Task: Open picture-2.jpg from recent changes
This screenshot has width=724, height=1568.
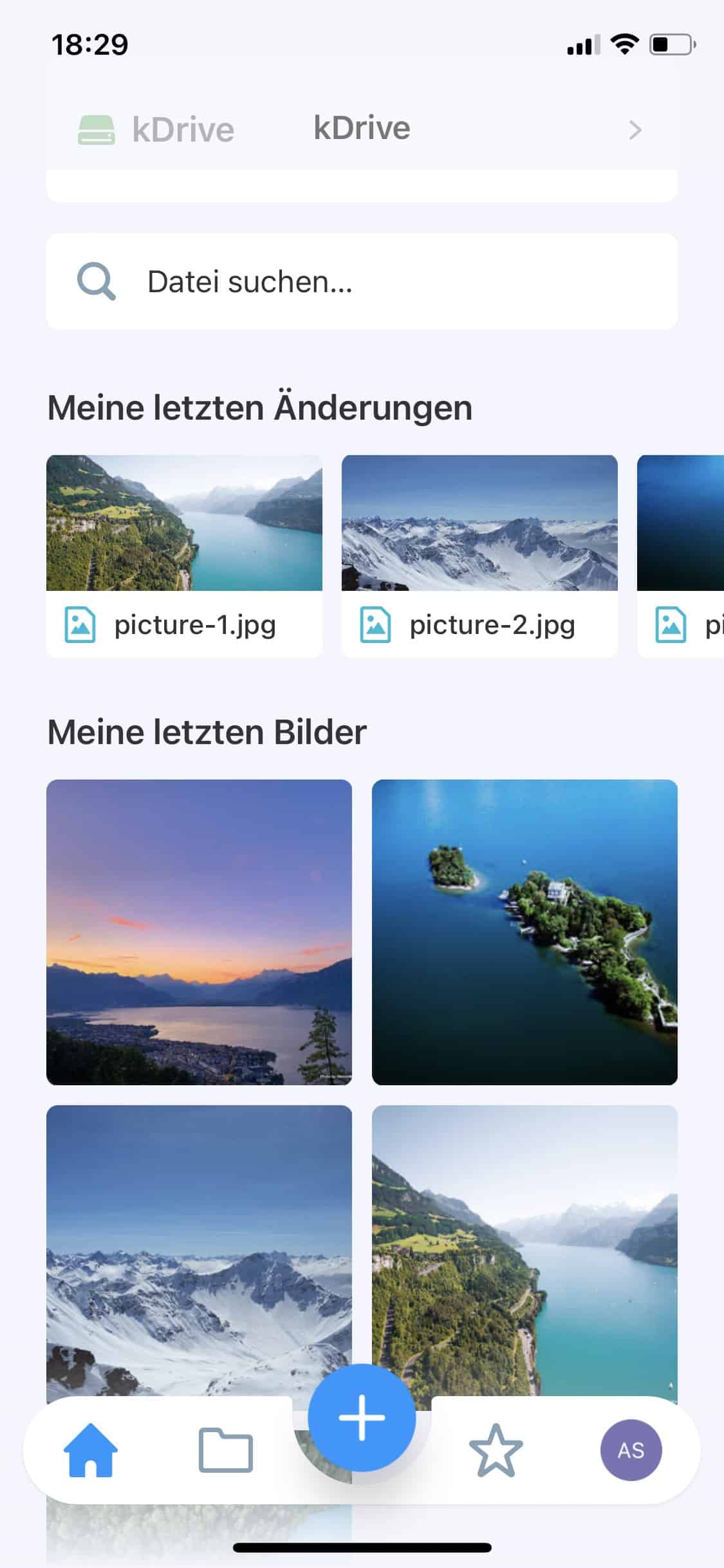Action: (479, 556)
